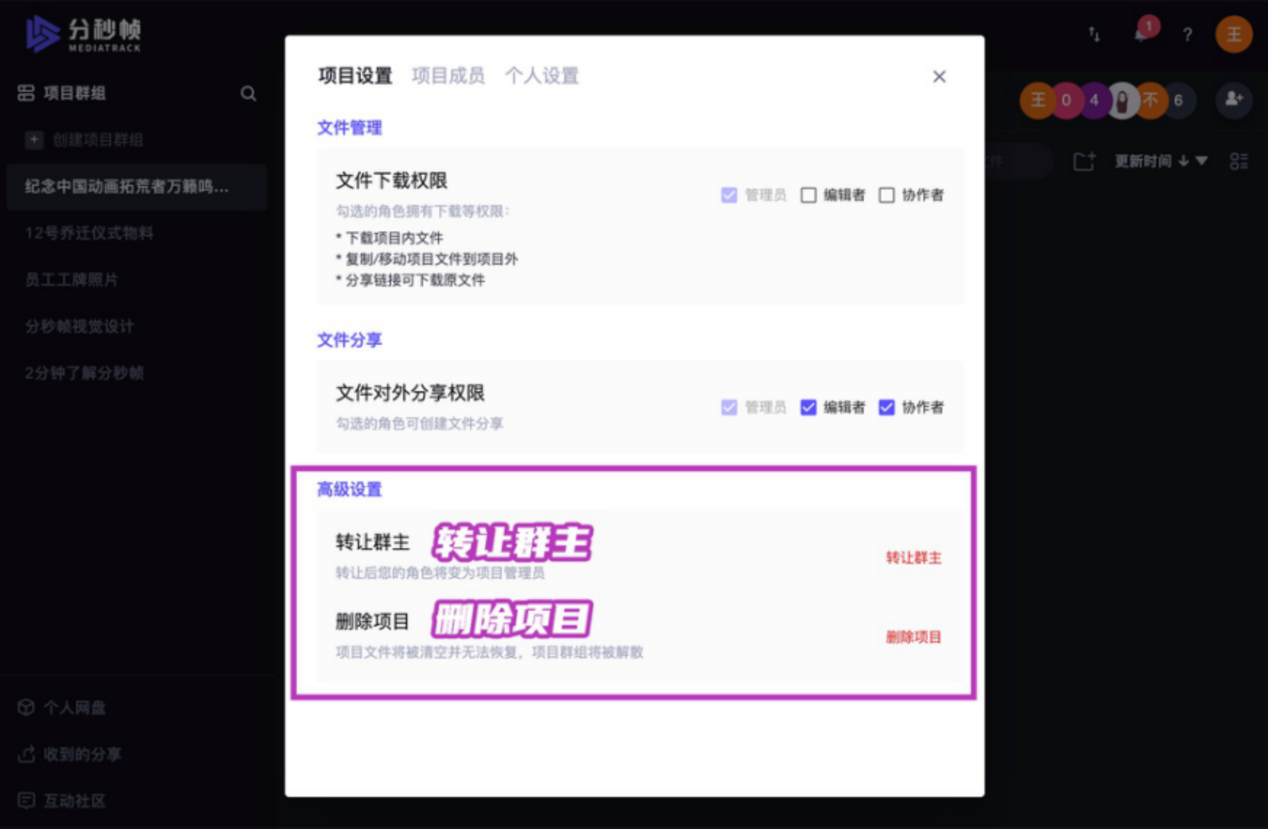Switch to the 项目成员 tab
The height and width of the screenshot is (829, 1268).
coord(448,76)
